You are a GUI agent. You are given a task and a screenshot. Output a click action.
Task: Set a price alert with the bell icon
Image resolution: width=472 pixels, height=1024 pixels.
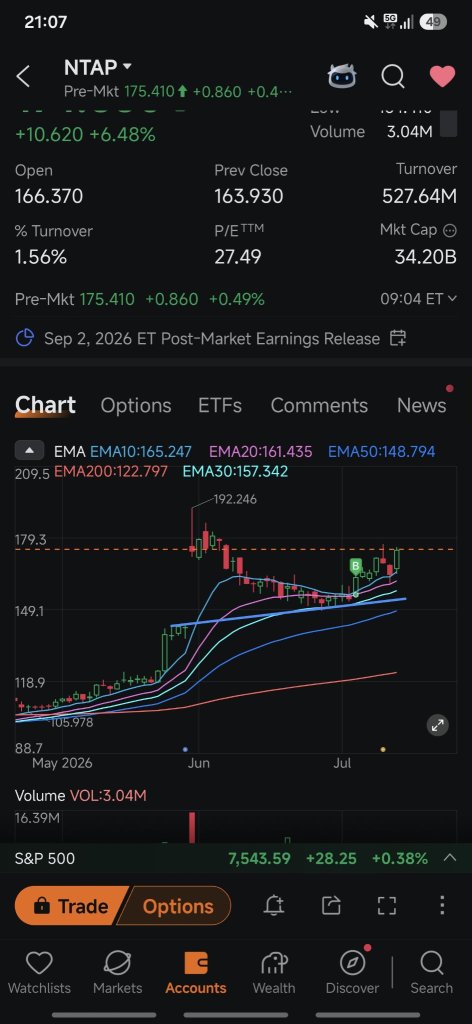click(x=274, y=905)
